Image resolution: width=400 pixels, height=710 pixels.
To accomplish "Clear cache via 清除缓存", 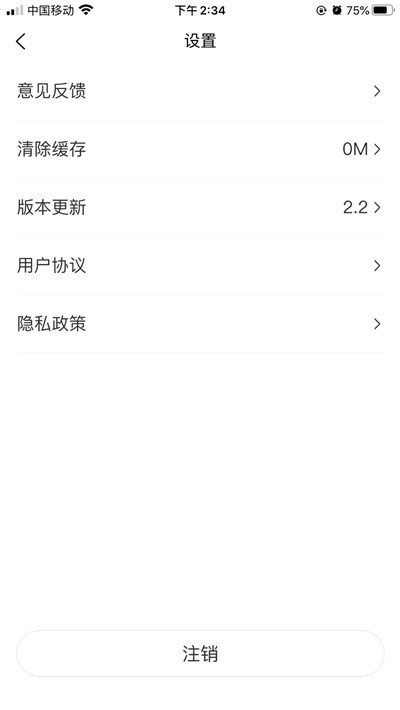I will coord(200,149).
